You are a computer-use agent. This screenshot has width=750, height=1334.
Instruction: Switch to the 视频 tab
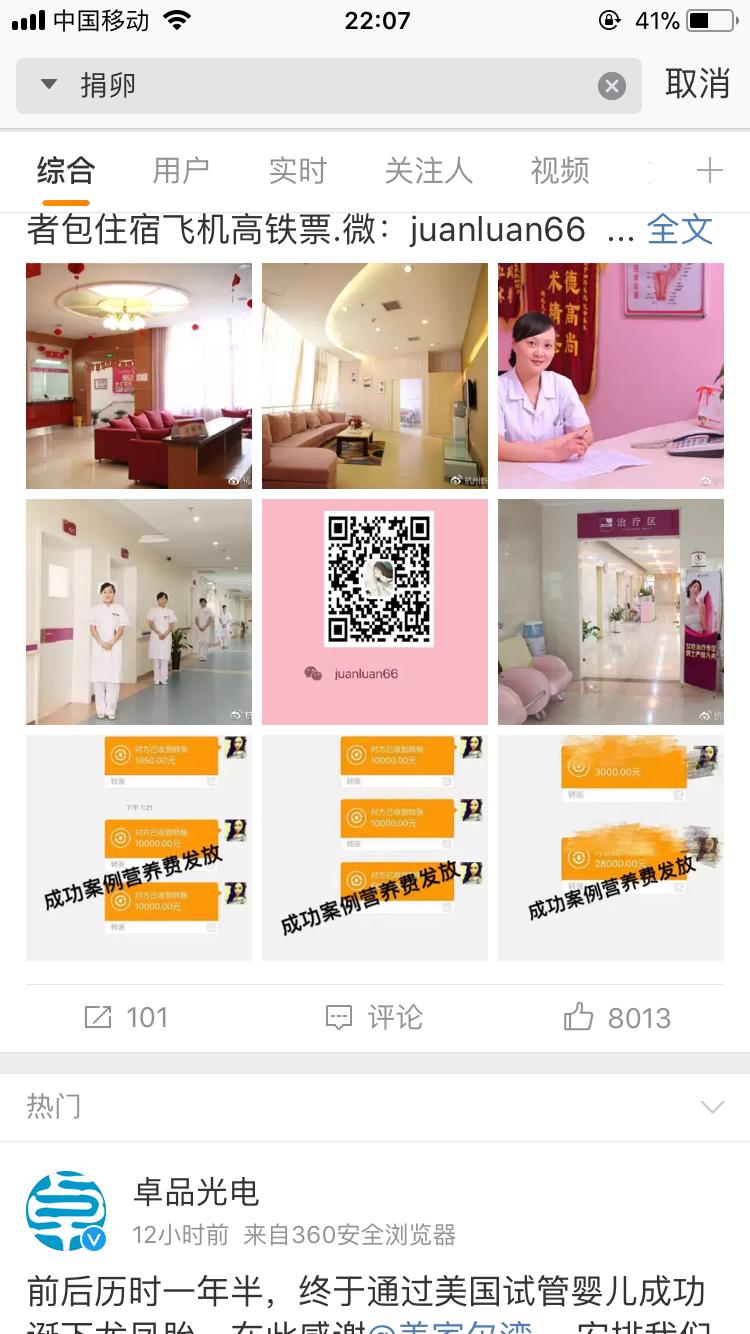(x=559, y=170)
